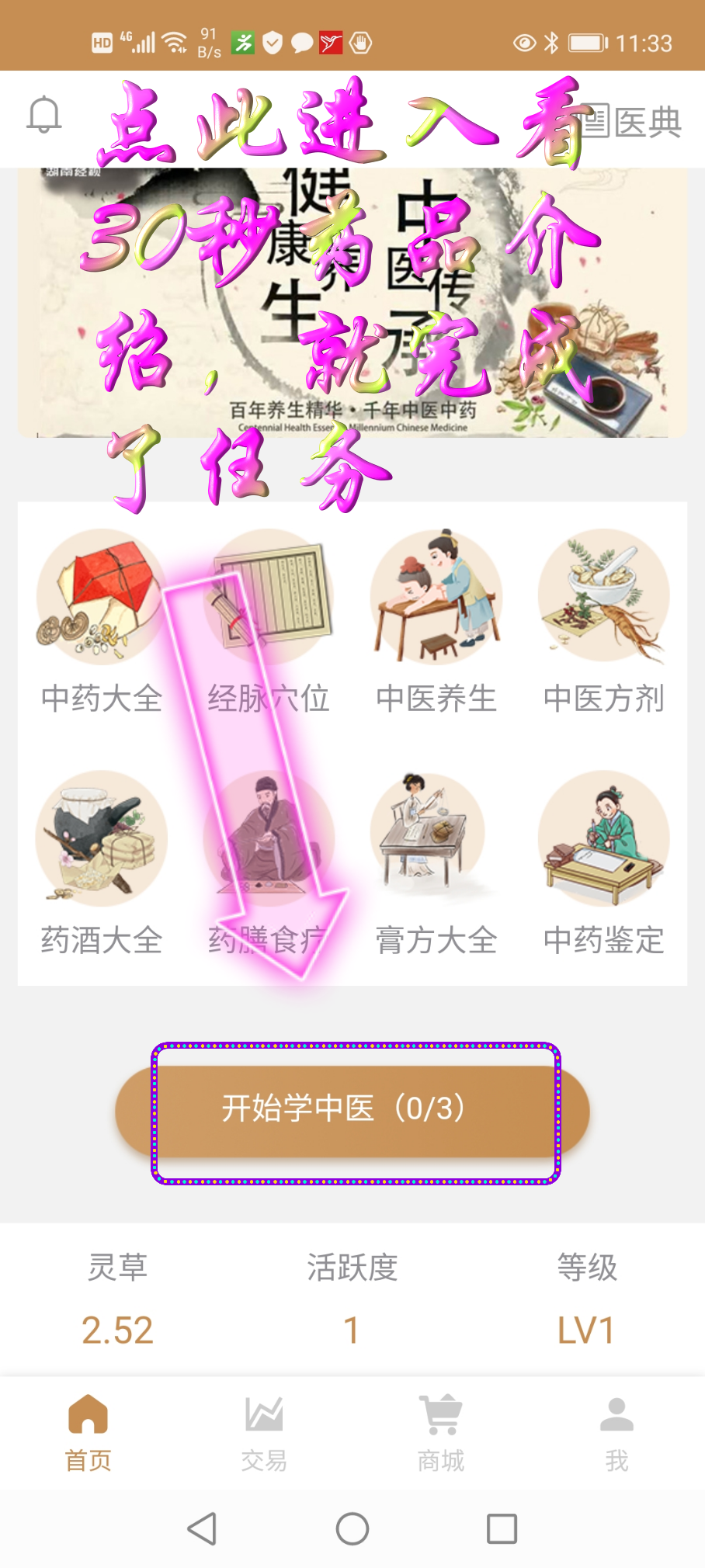705x1568 pixels.
Task: Switch to the 交易 tab
Action: click(264, 1432)
